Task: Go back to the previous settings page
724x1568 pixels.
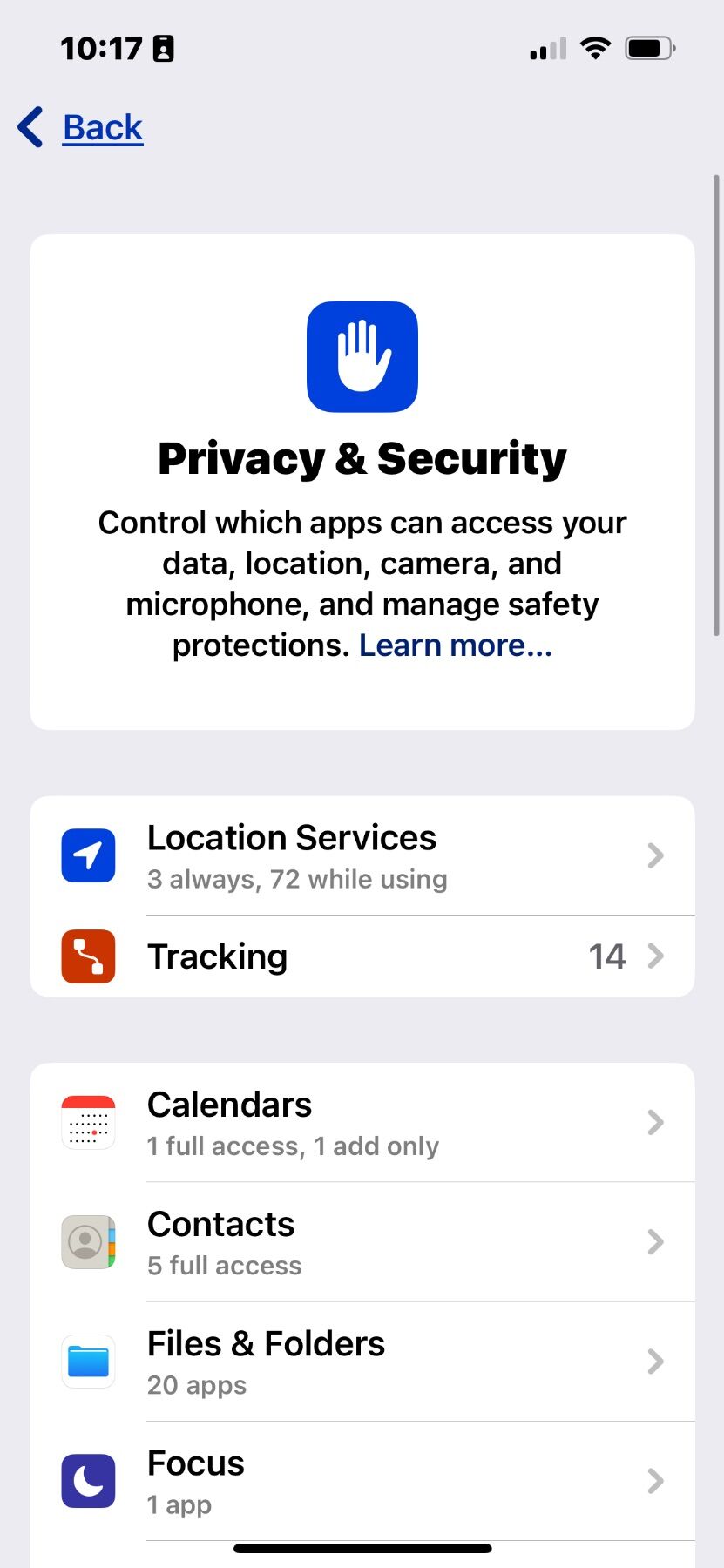Action: [83, 128]
